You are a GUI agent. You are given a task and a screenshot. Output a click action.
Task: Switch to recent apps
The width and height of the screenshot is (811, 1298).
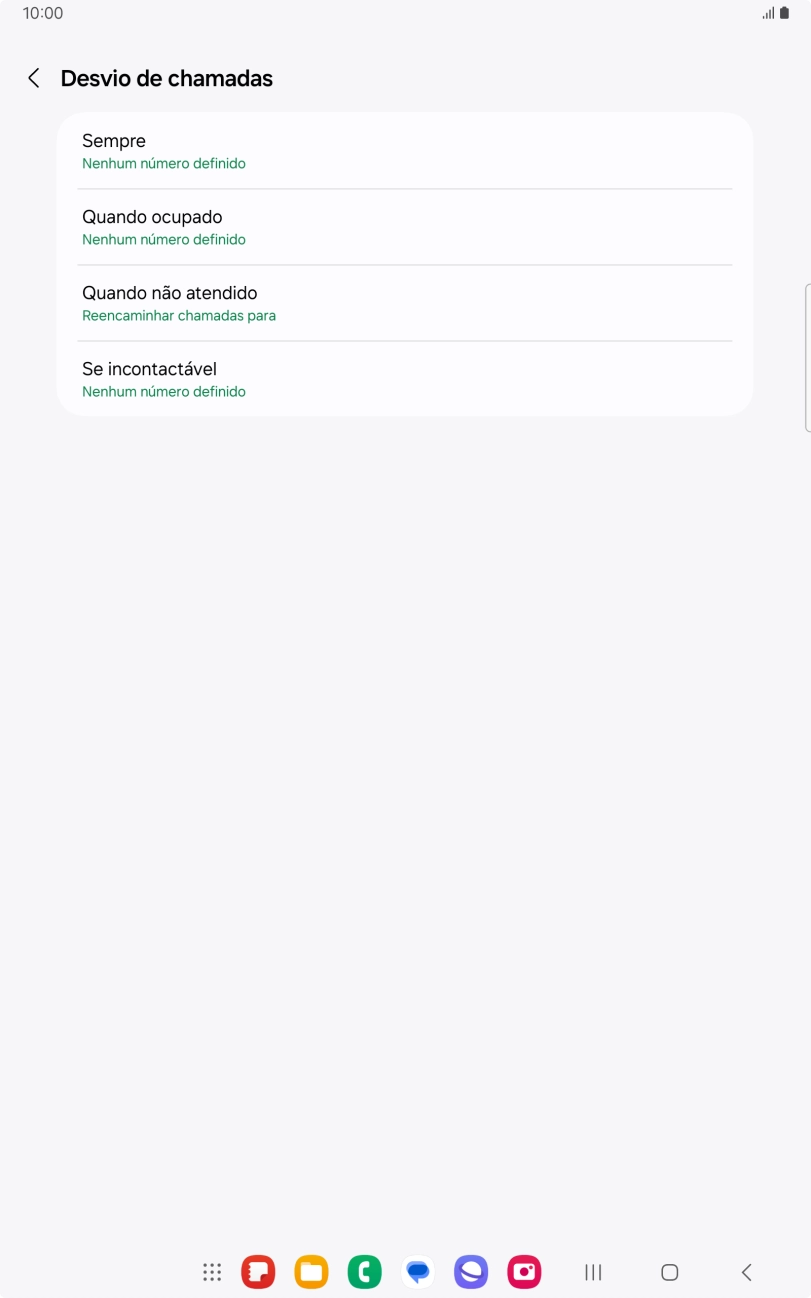[x=592, y=1271]
